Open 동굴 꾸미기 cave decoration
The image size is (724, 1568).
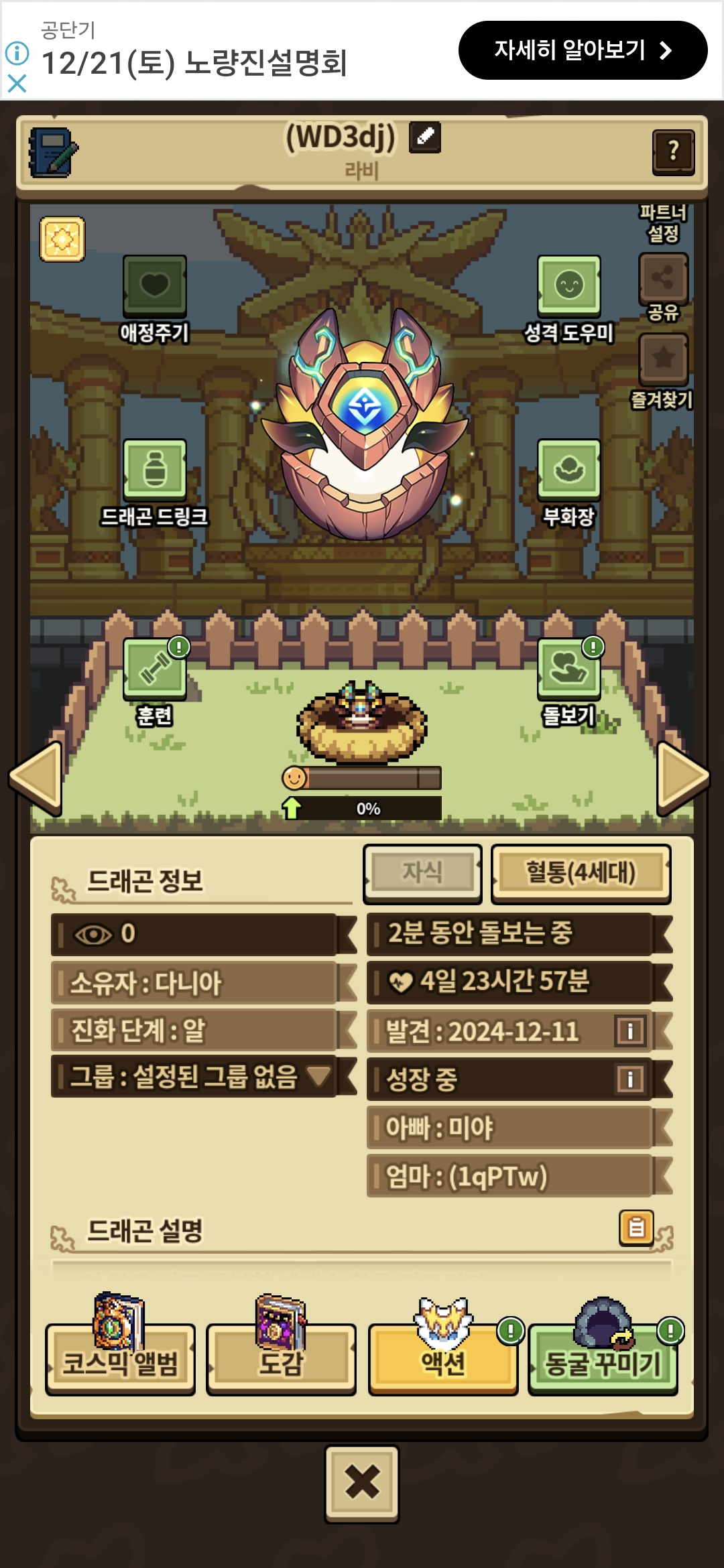603,1360
